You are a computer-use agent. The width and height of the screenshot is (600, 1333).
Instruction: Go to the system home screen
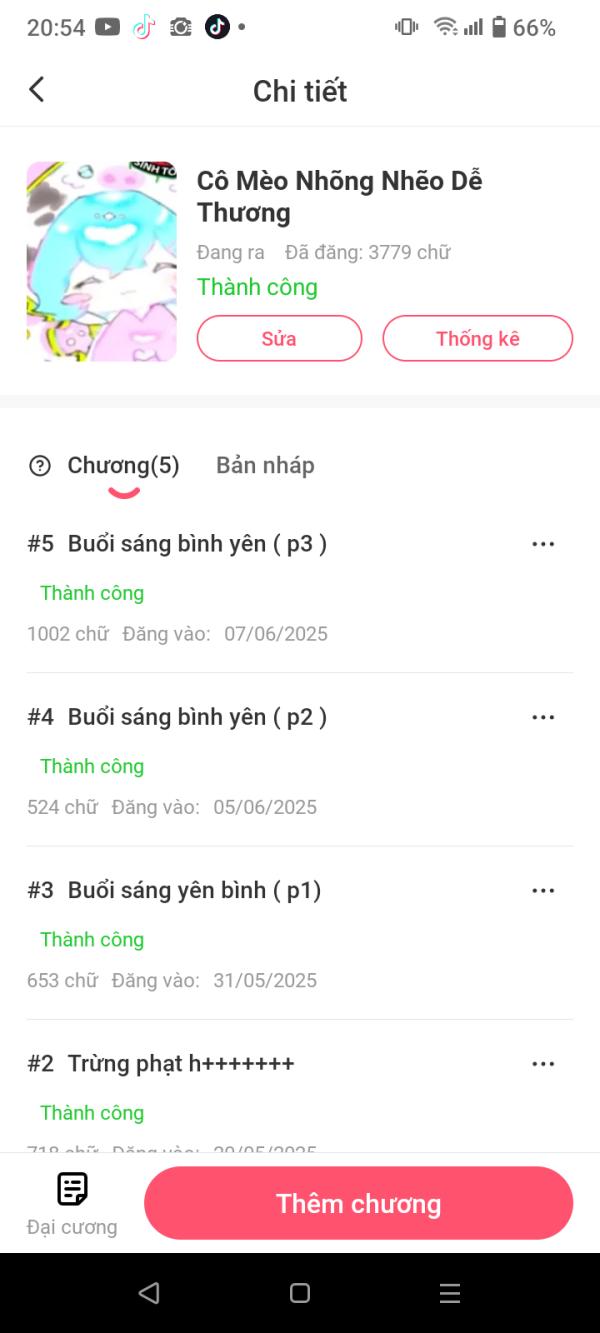(x=300, y=1293)
